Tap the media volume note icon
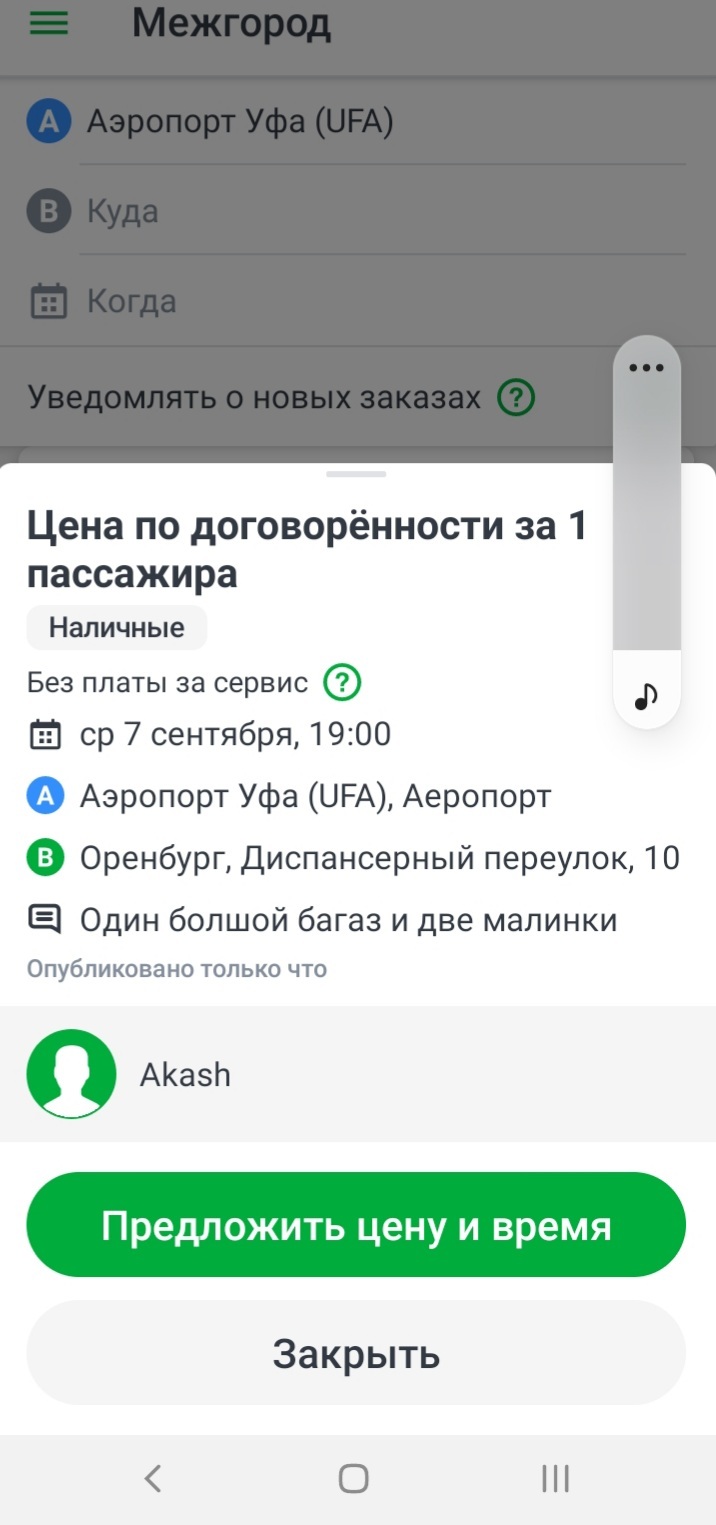The height and width of the screenshot is (1525, 716). pos(647,694)
